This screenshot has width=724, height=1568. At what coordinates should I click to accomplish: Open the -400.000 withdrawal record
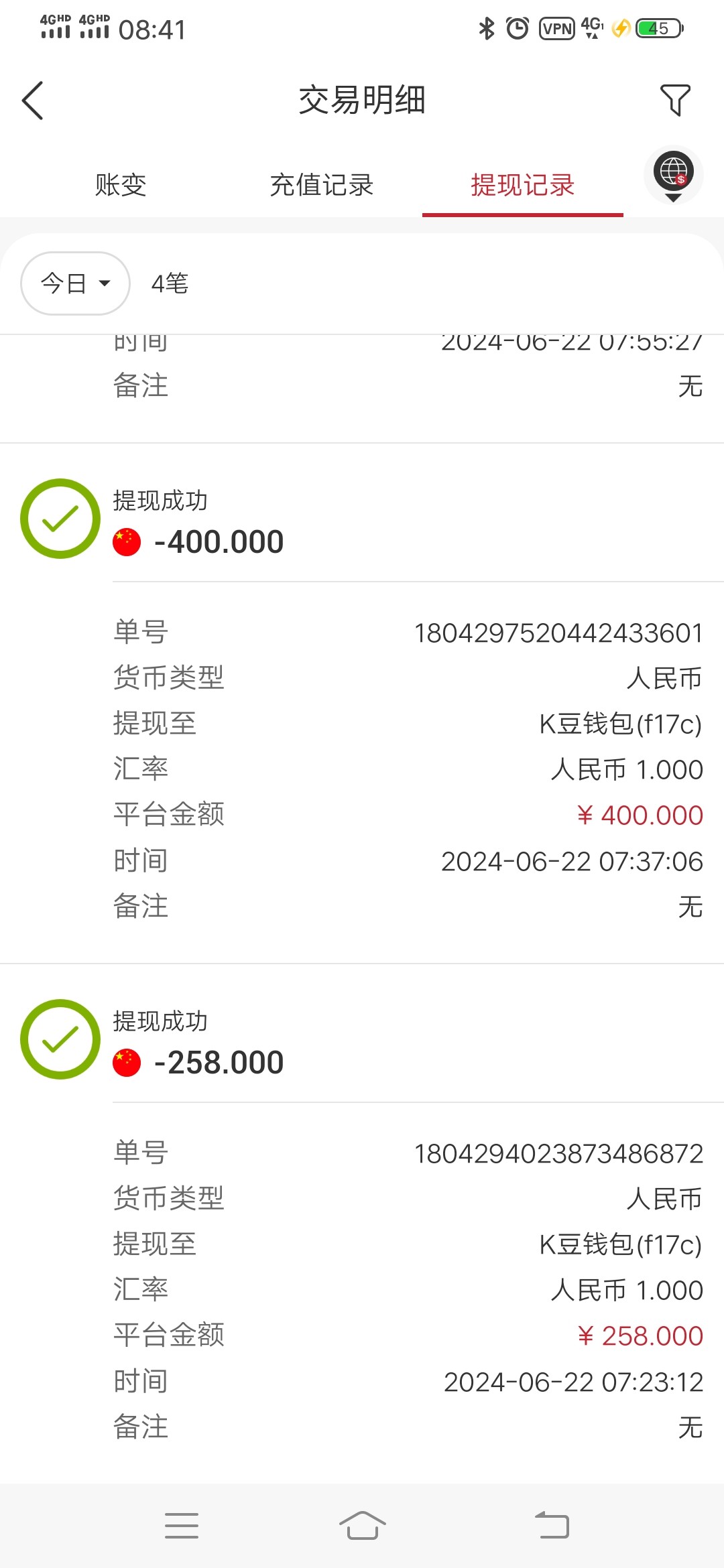click(219, 541)
